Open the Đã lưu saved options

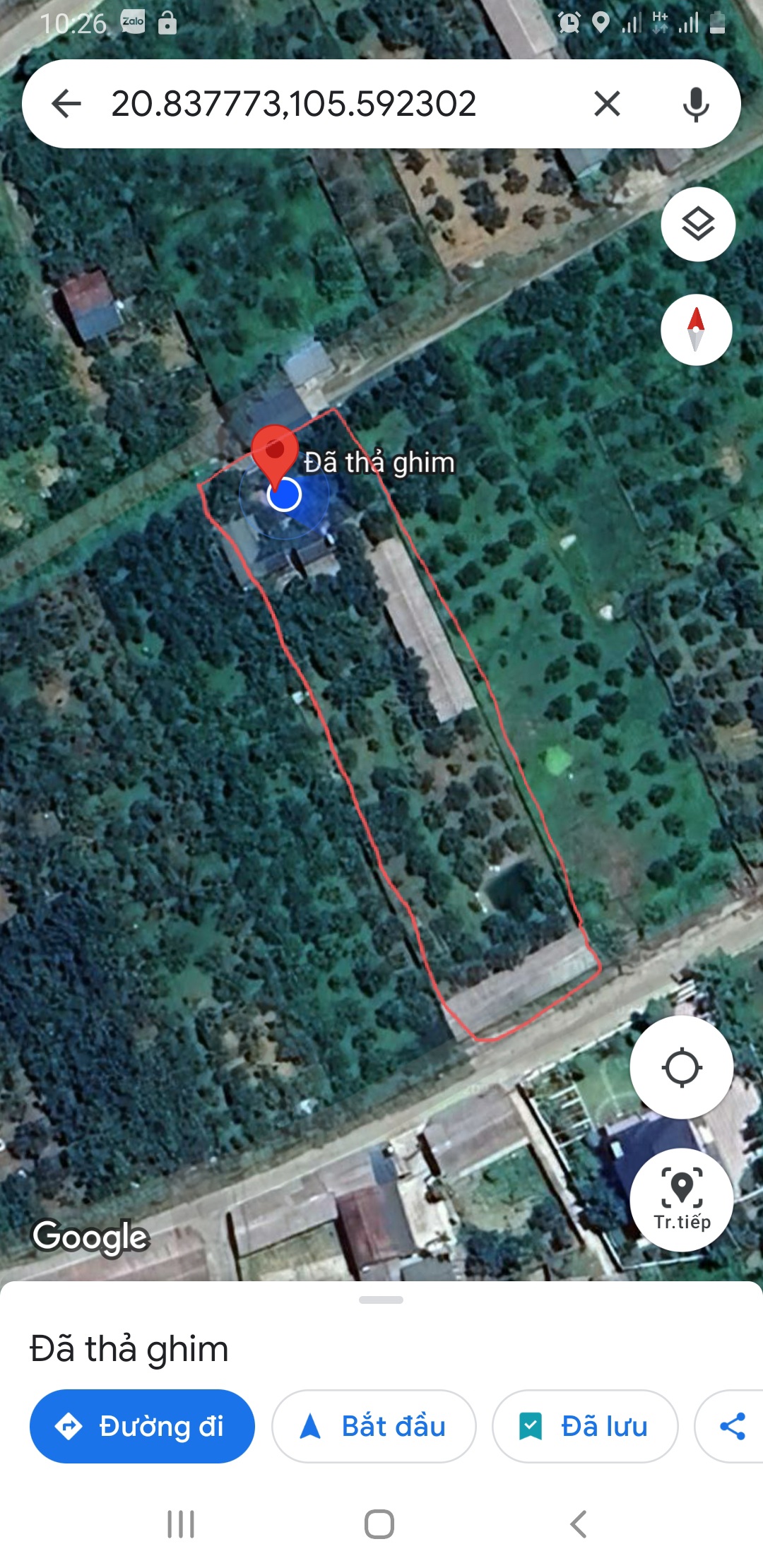585,1426
